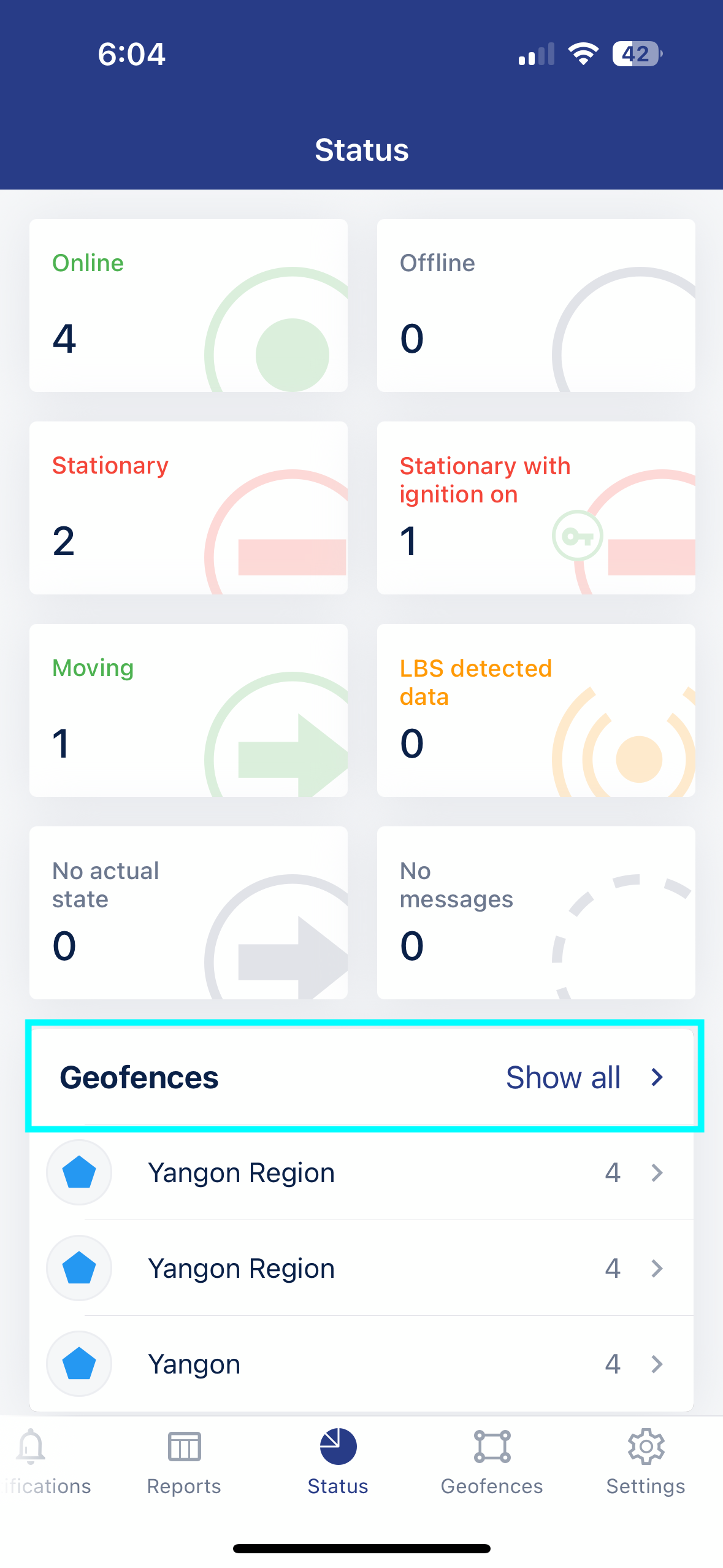
Task: Tap the Show all link
Action: tap(562, 1077)
